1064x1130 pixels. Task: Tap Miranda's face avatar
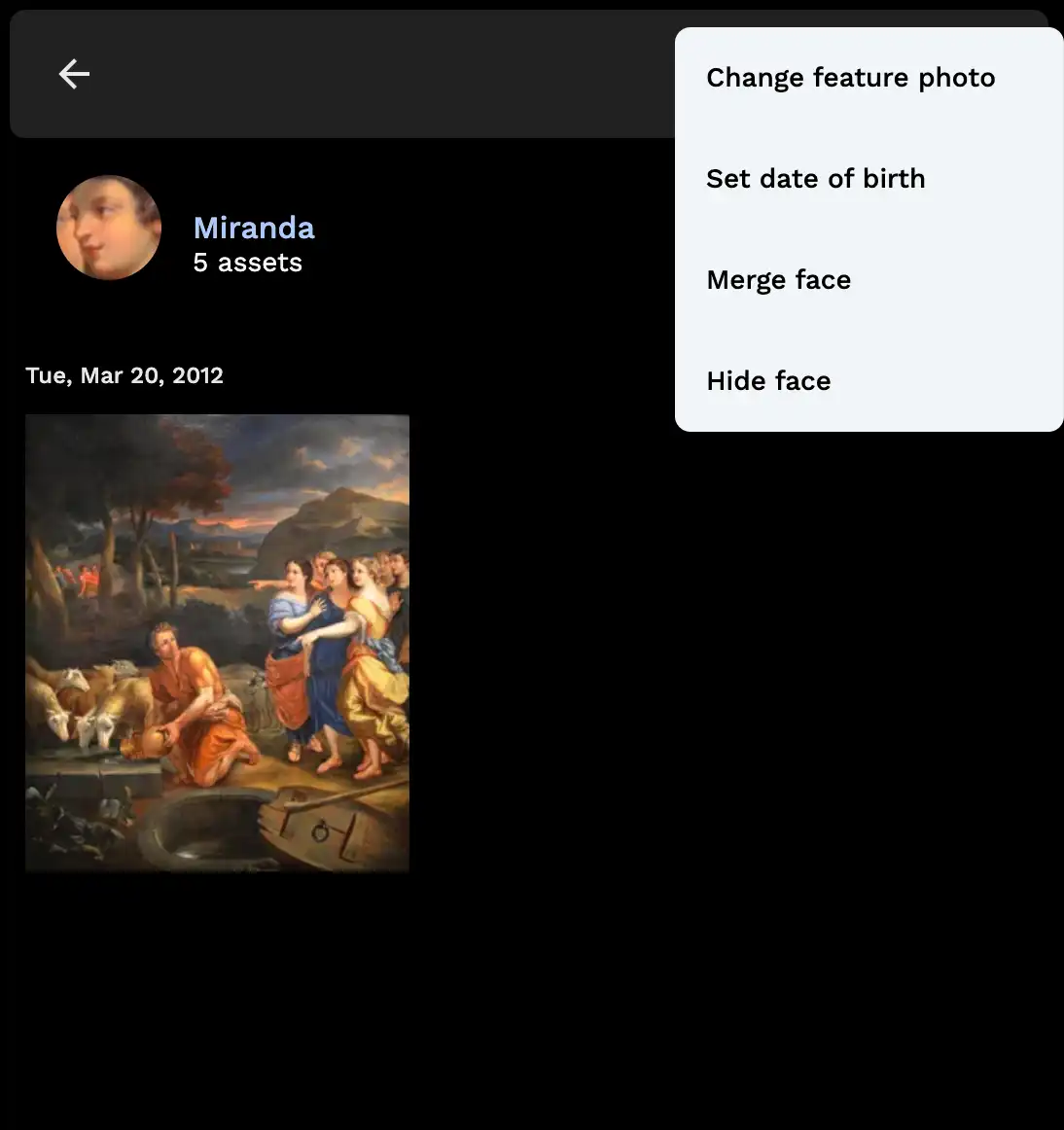pos(108,228)
